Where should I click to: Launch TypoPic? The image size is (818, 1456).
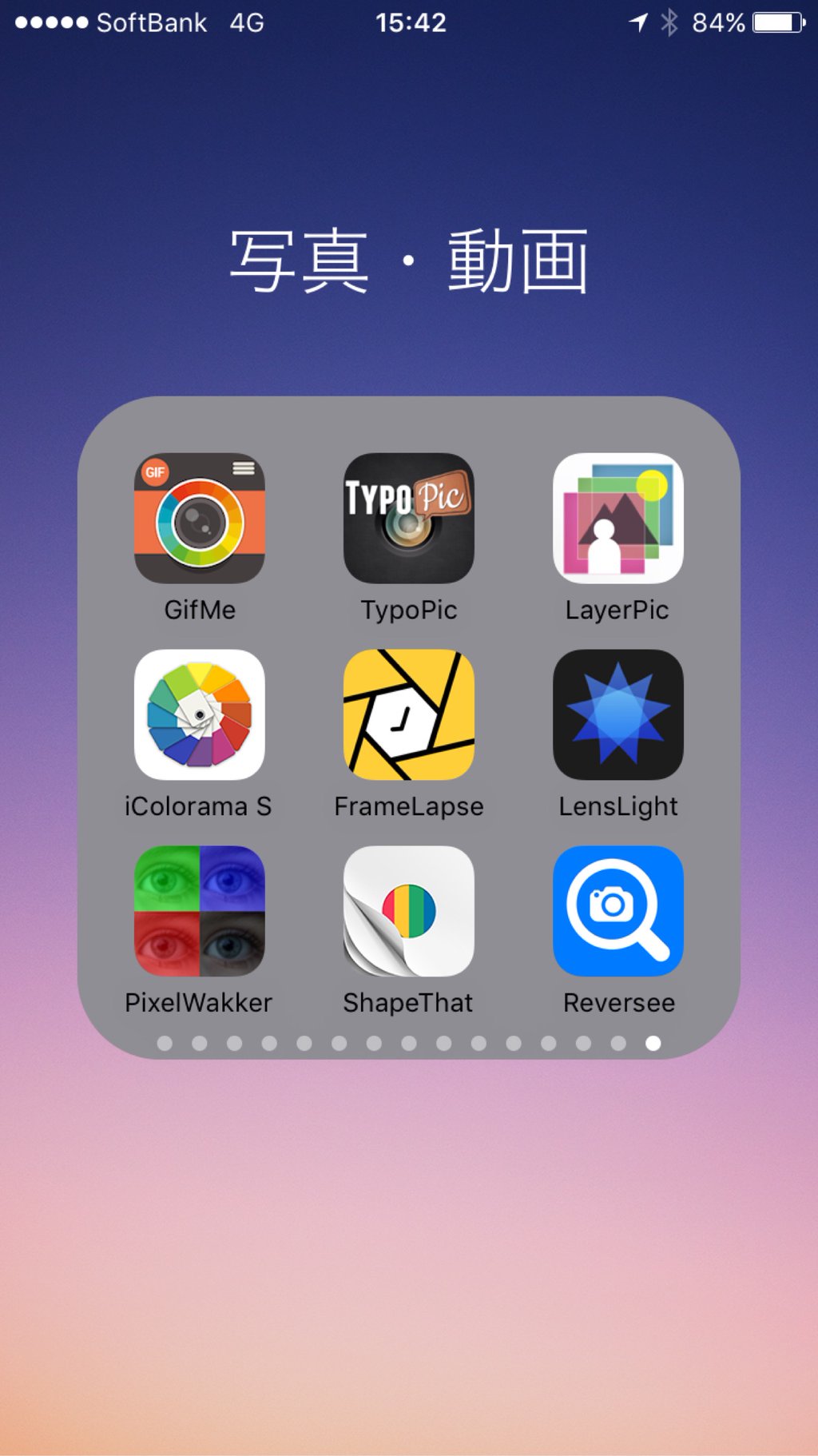(x=409, y=518)
